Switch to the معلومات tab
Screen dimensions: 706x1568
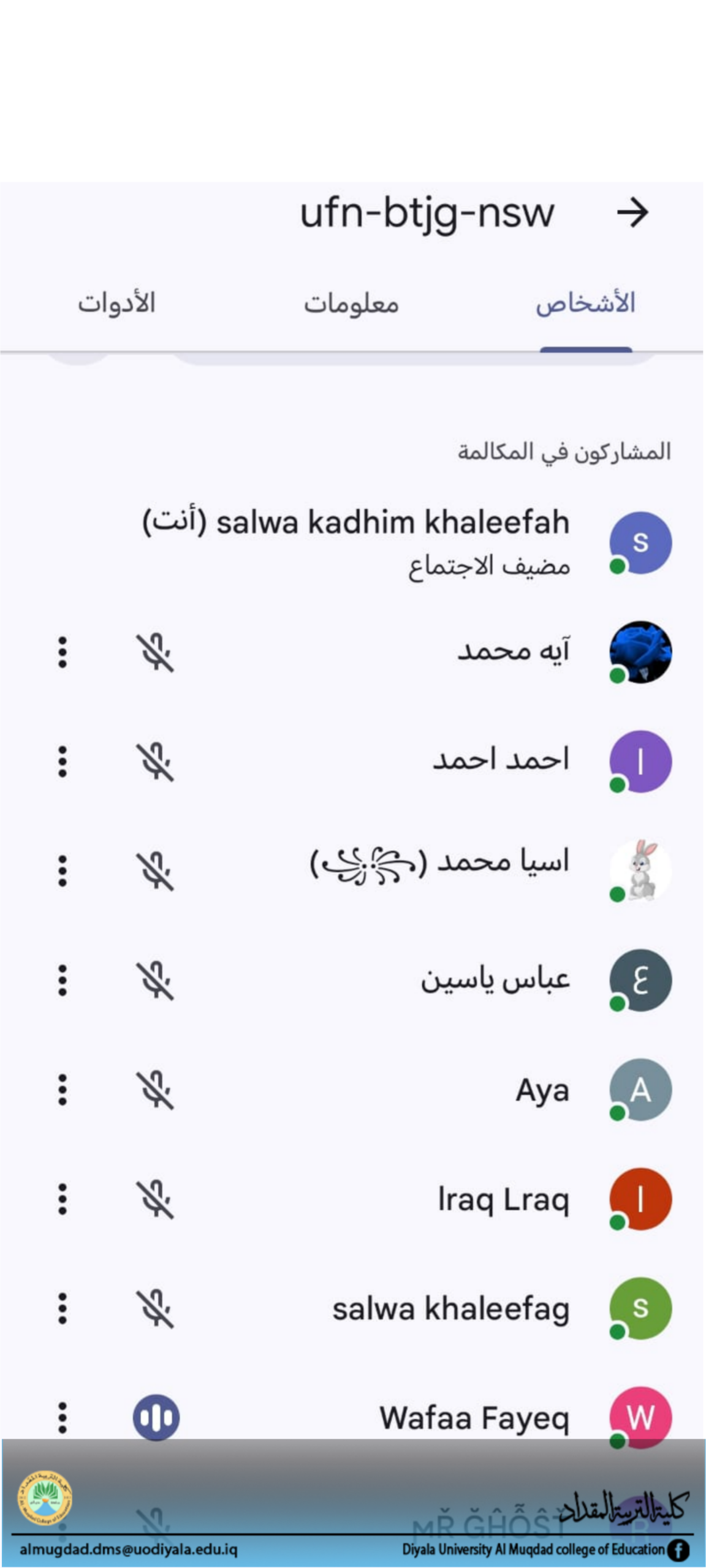(351, 304)
